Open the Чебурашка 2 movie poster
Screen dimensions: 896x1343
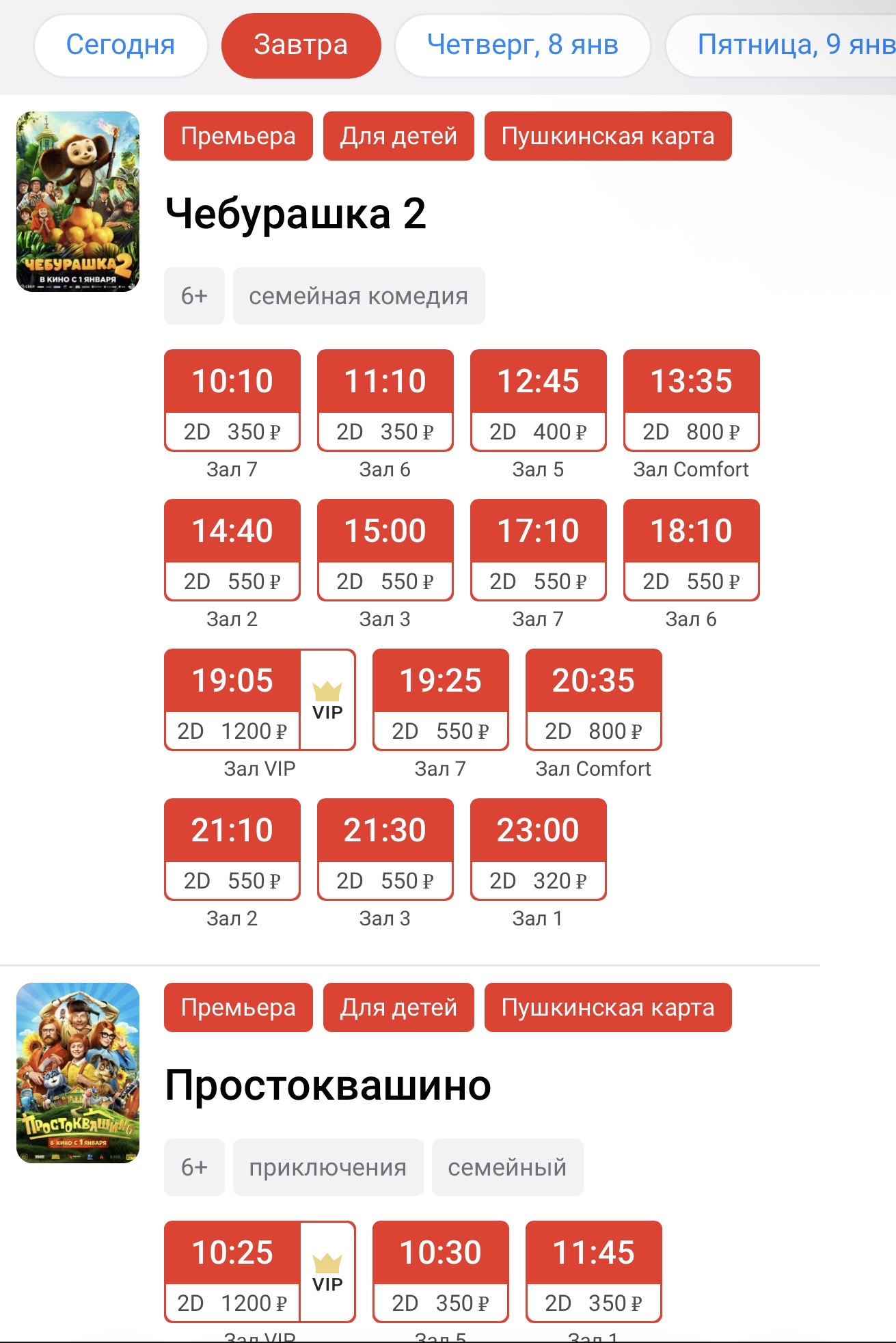pos(78,202)
